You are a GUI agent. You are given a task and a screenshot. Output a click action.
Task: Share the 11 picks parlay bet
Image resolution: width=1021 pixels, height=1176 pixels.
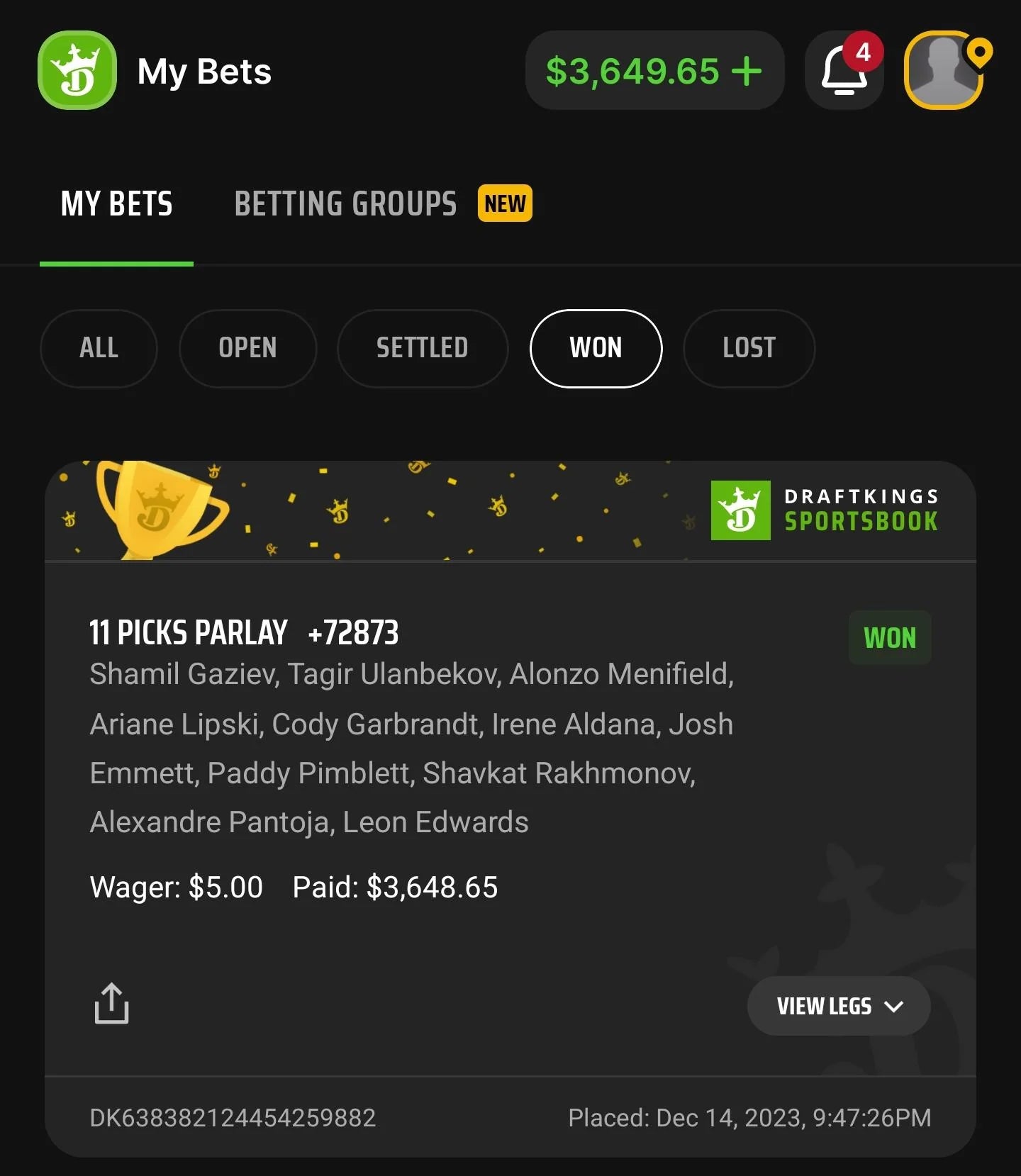pyautogui.click(x=111, y=1003)
